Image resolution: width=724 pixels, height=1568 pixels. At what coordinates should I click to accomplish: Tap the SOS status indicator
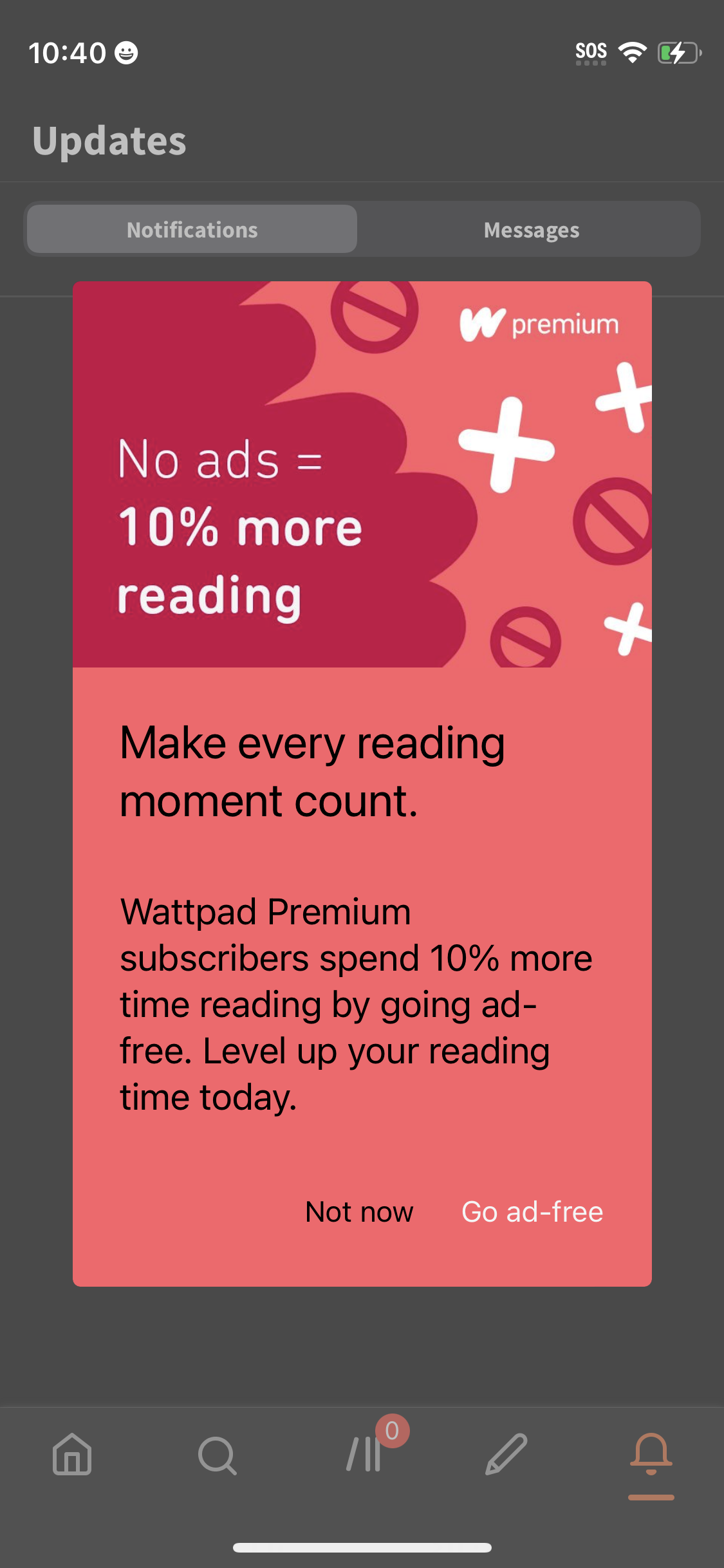pos(591,50)
